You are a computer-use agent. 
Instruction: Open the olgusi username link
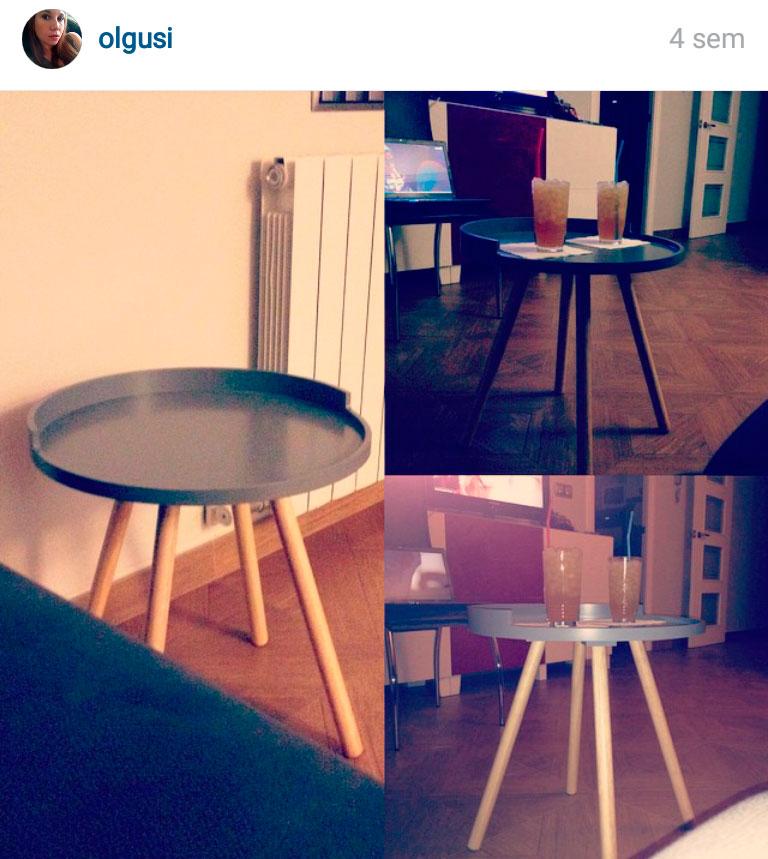(135, 39)
